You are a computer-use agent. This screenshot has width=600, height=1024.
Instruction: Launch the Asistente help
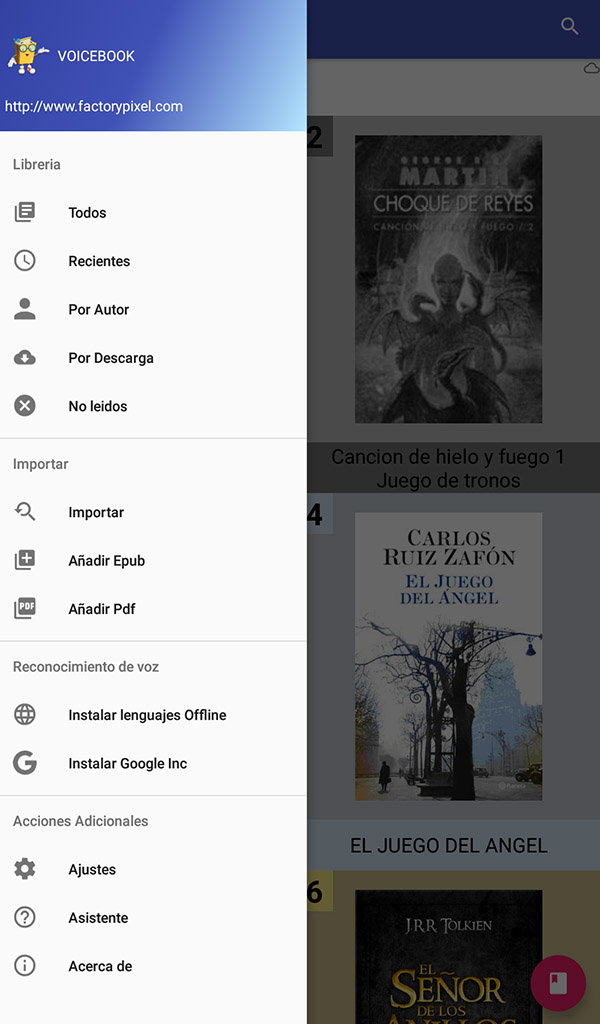click(x=98, y=918)
